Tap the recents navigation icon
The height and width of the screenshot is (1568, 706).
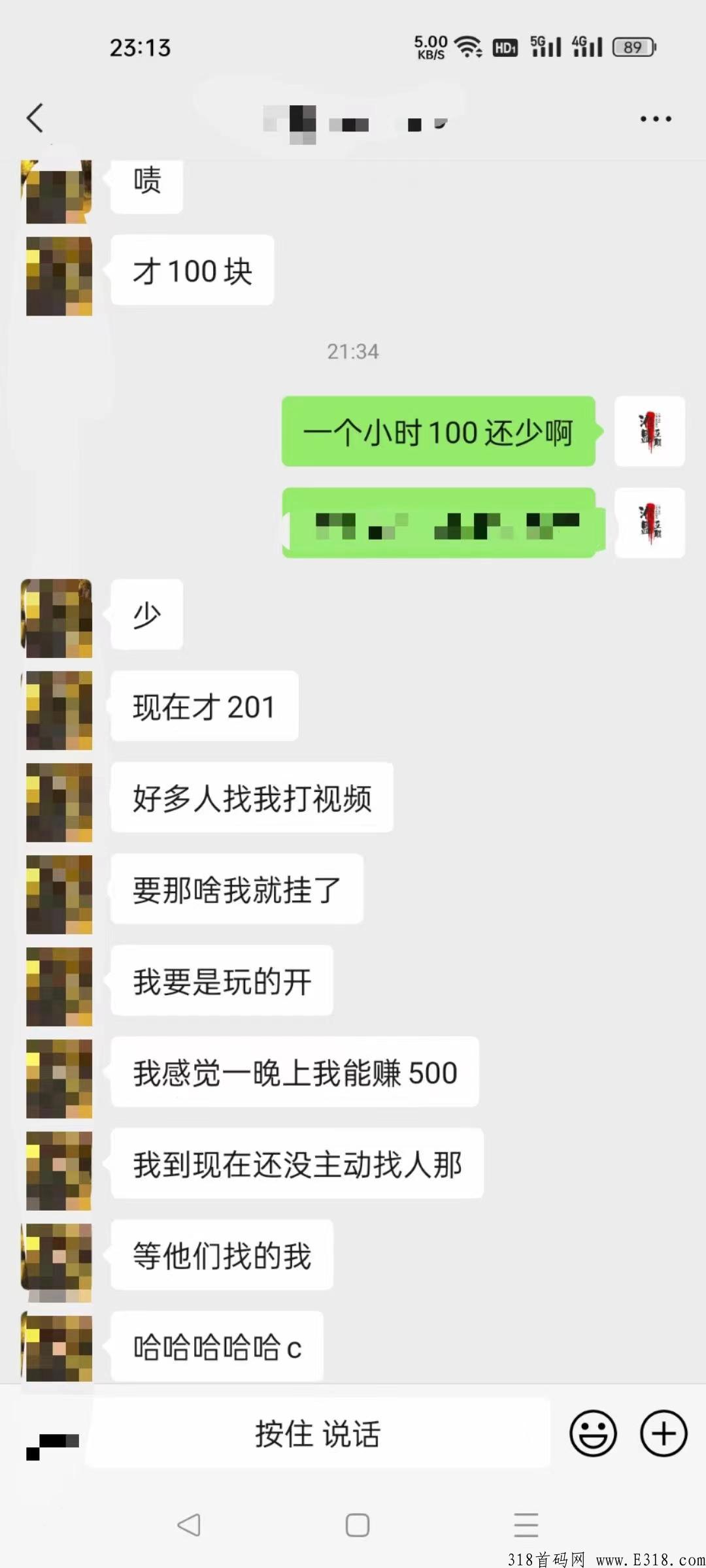click(525, 1524)
